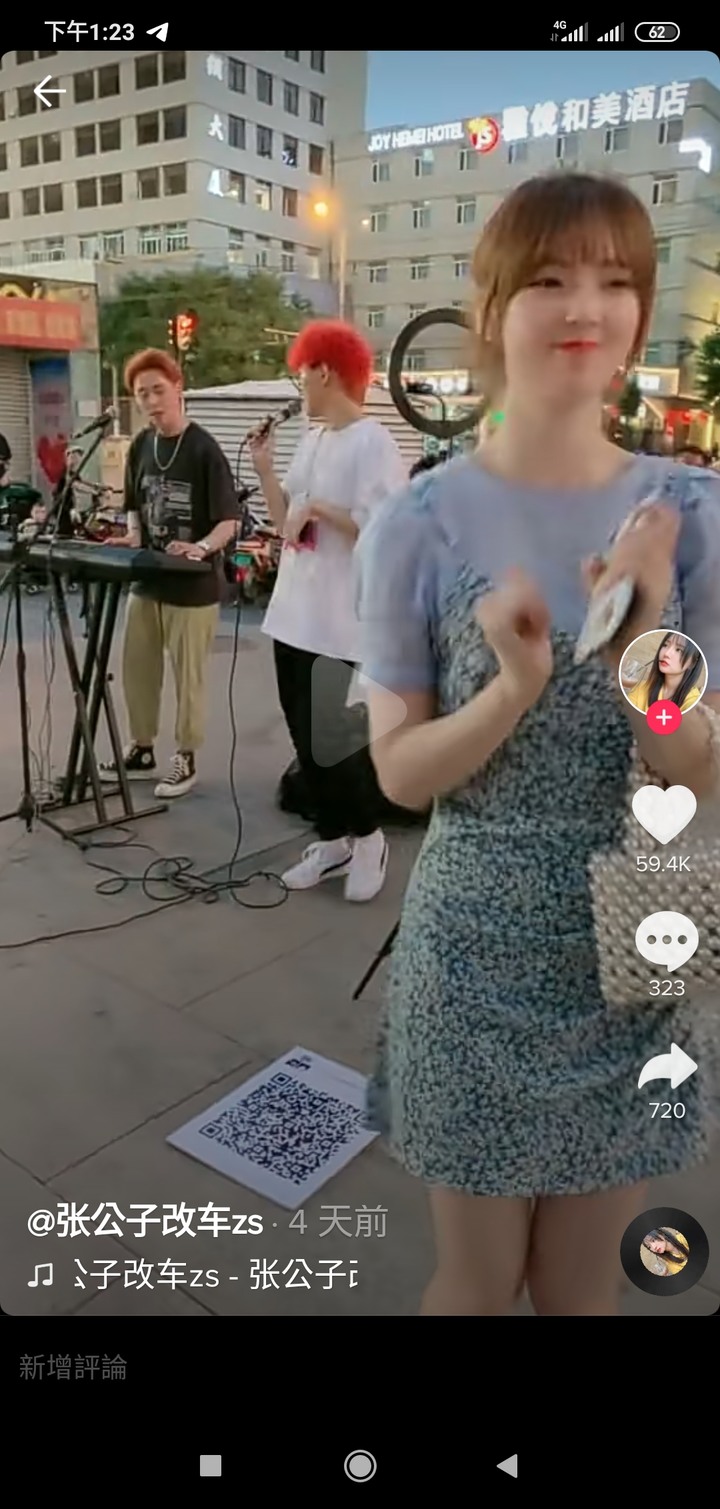
Task: Open recent apps from navigation bar
Action: tap(210, 1466)
